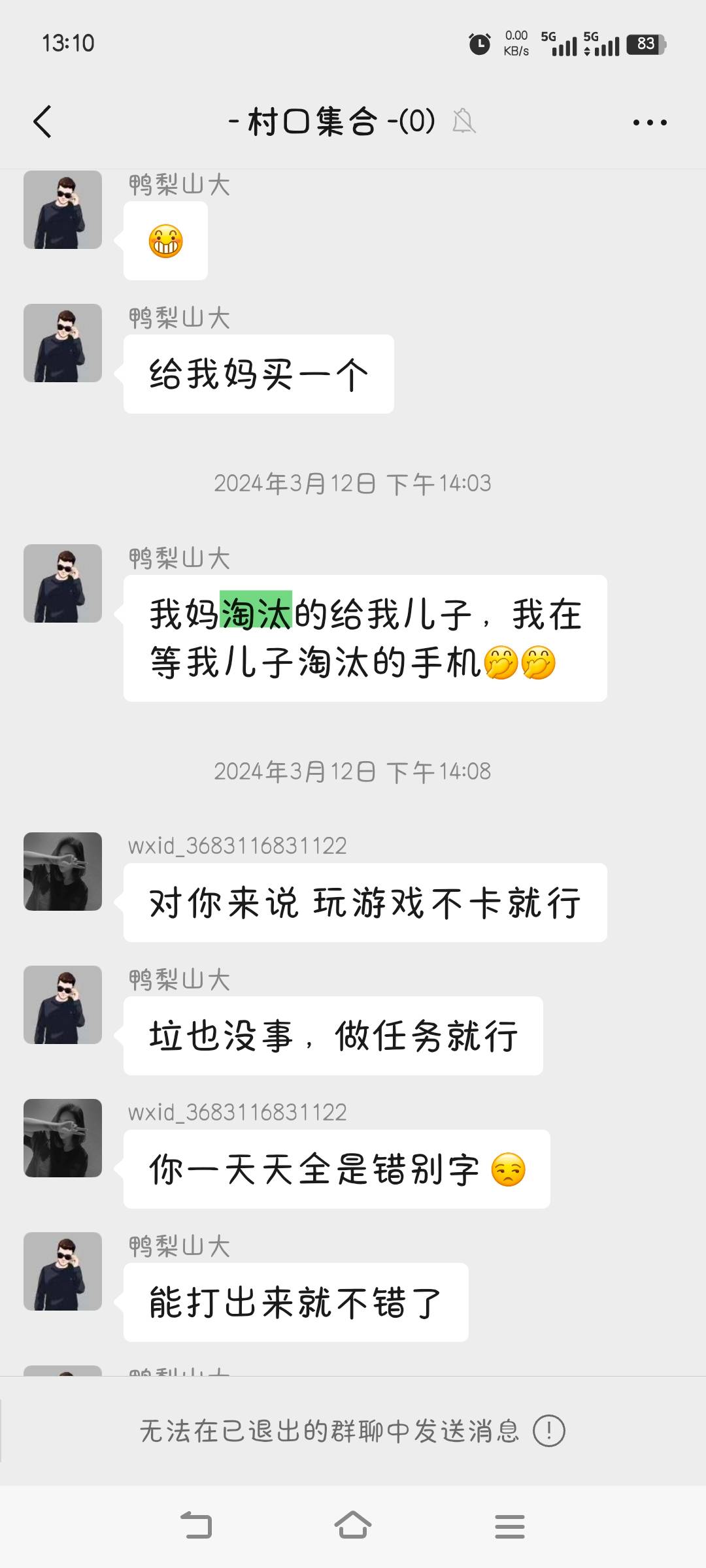Open wxid_3683116831122's avatar beside 对你来说 message
This screenshot has height=1568, width=706.
63,872
